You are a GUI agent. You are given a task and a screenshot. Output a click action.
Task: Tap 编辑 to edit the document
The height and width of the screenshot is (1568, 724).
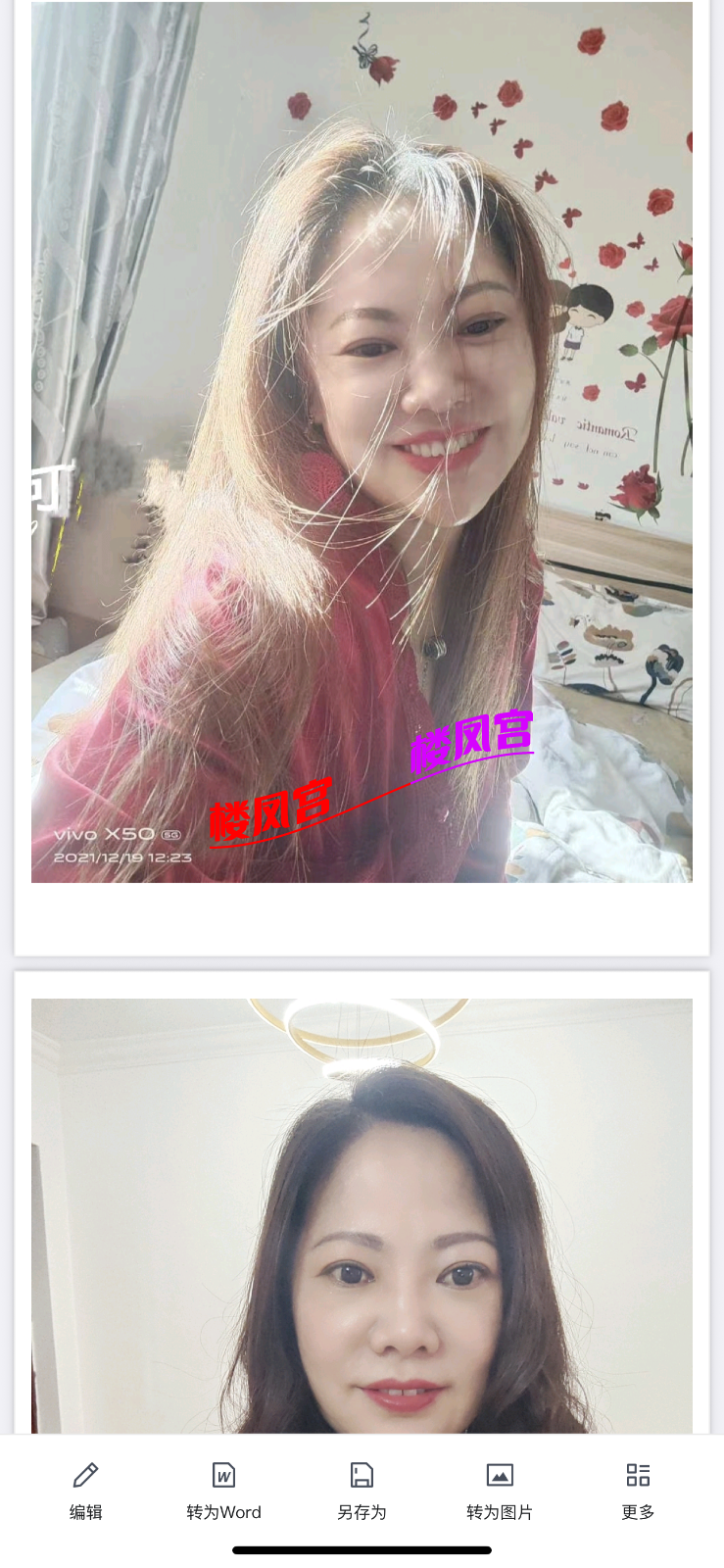86,1490
